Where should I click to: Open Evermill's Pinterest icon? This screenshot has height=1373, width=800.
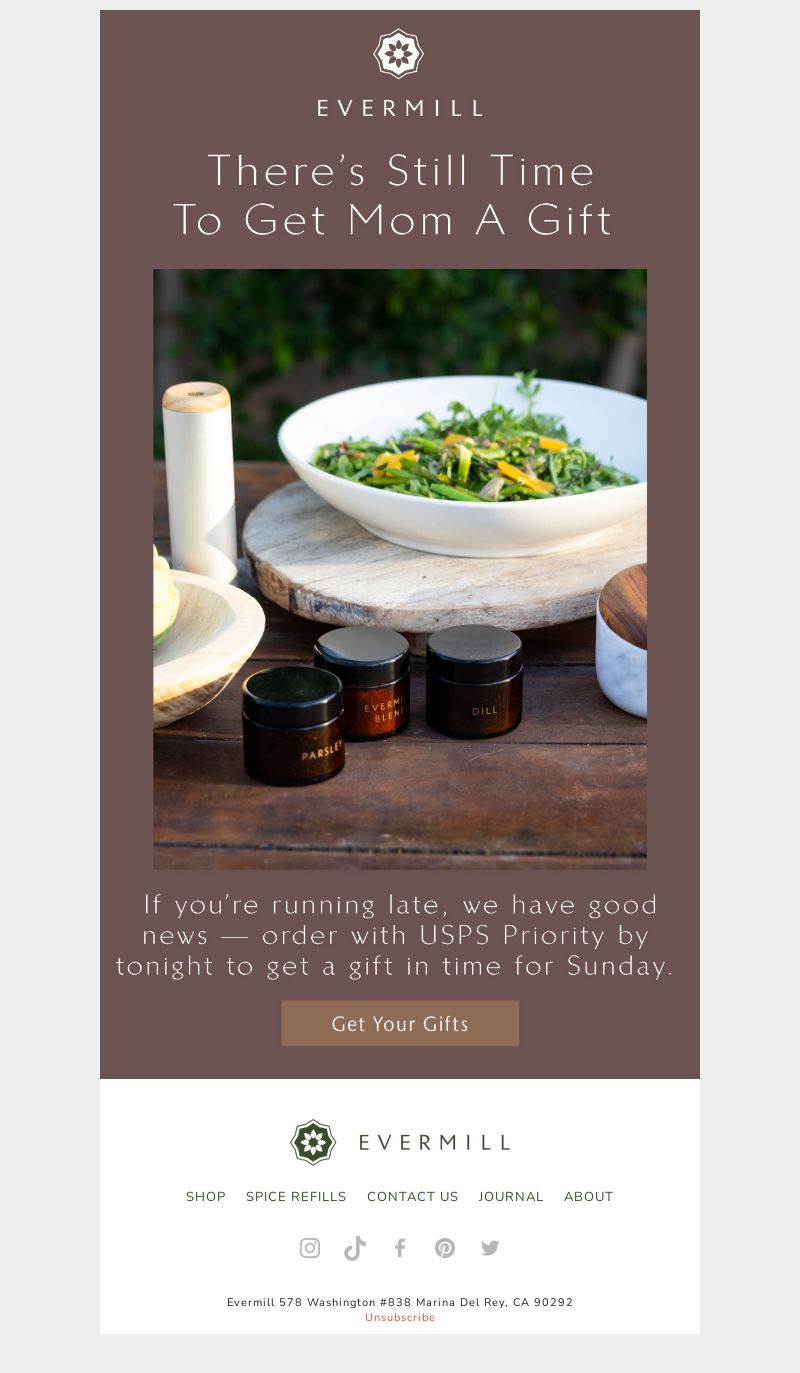point(445,1247)
